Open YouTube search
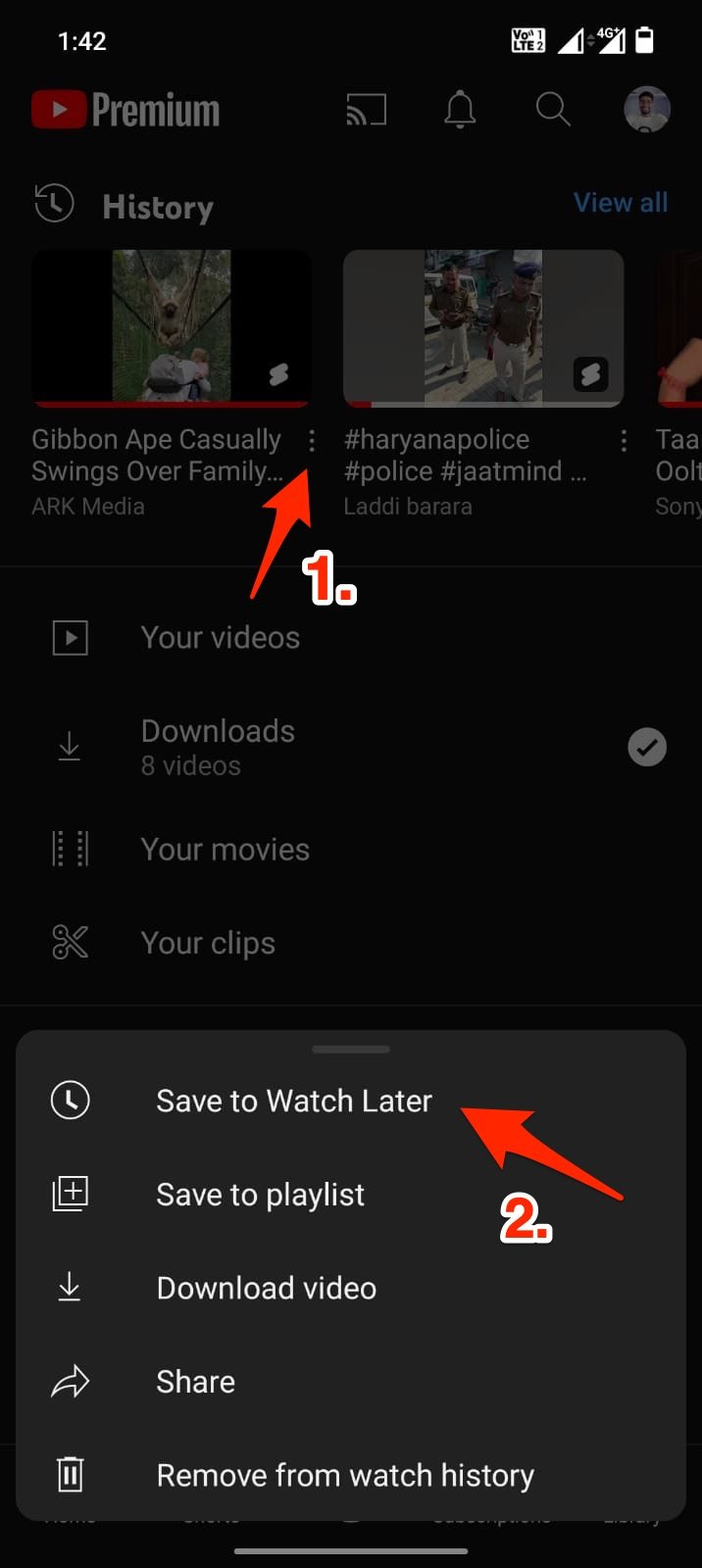Image resolution: width=702 pixels, height=1568 pixels. tap(553, 110)
